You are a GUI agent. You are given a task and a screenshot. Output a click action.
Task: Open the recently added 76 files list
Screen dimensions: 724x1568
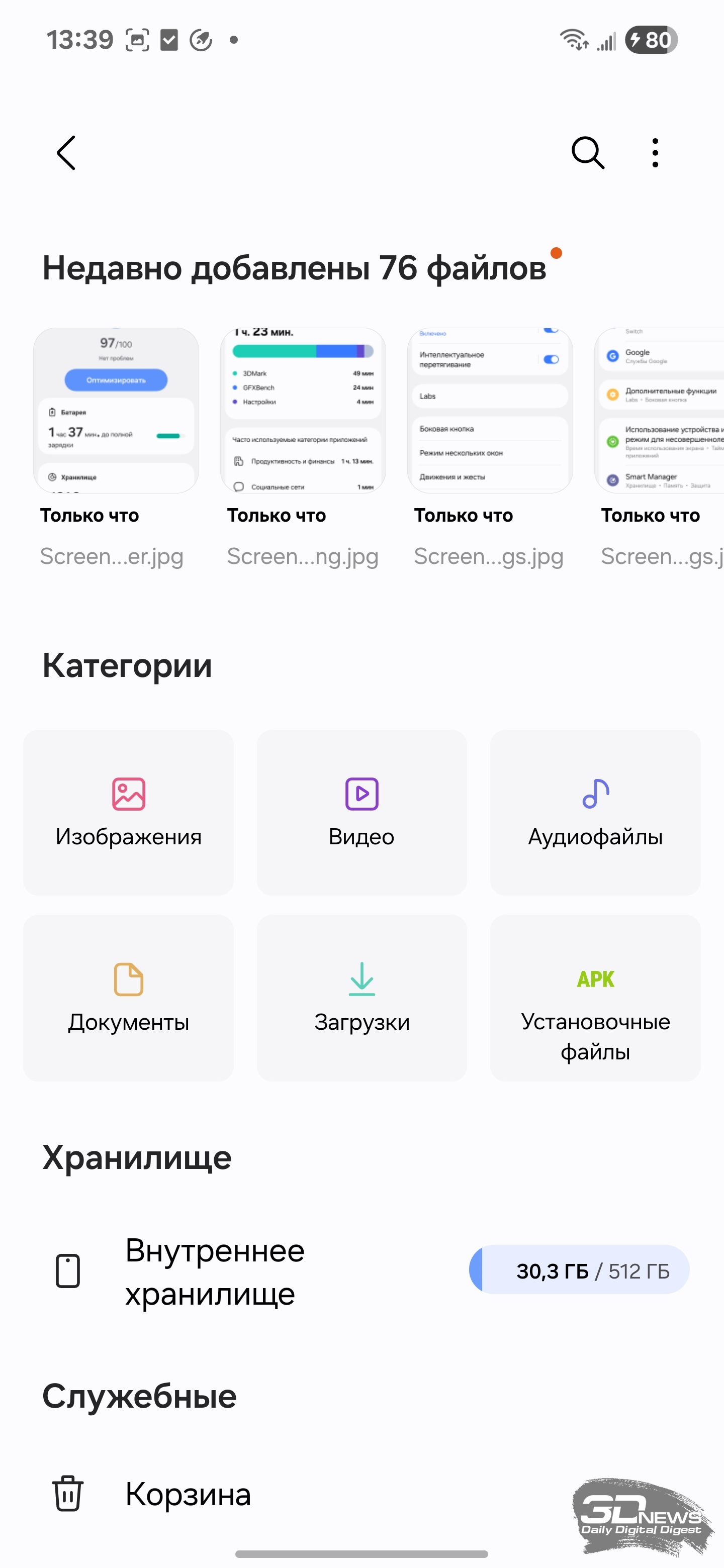[295, 268]
